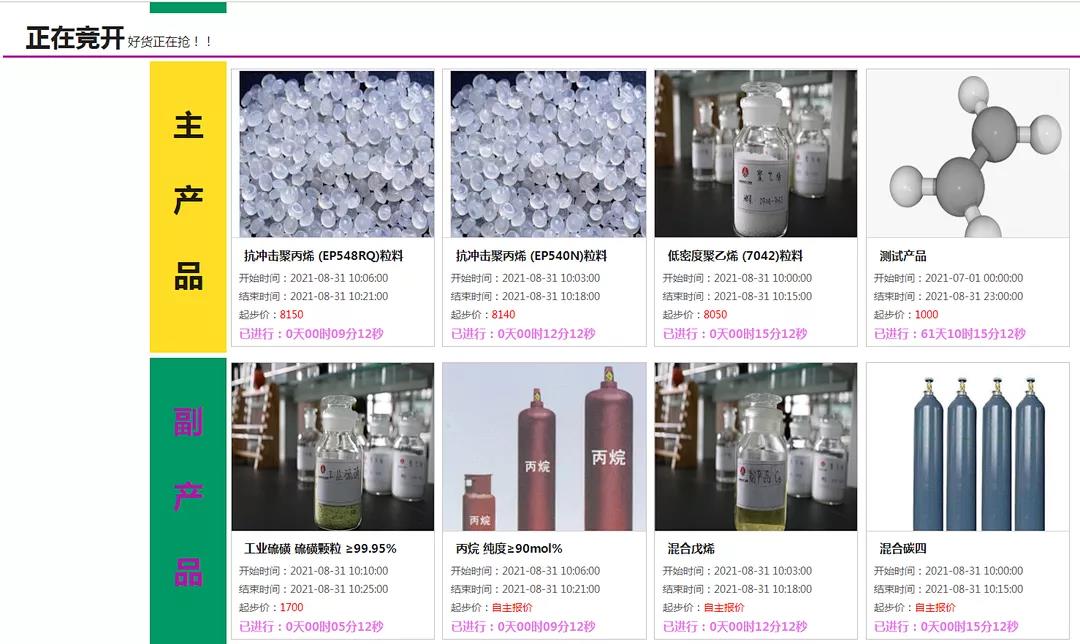Open the 混合戊烯 product card
Screen dimensions: 1080x644
click(x=691, y=548)
